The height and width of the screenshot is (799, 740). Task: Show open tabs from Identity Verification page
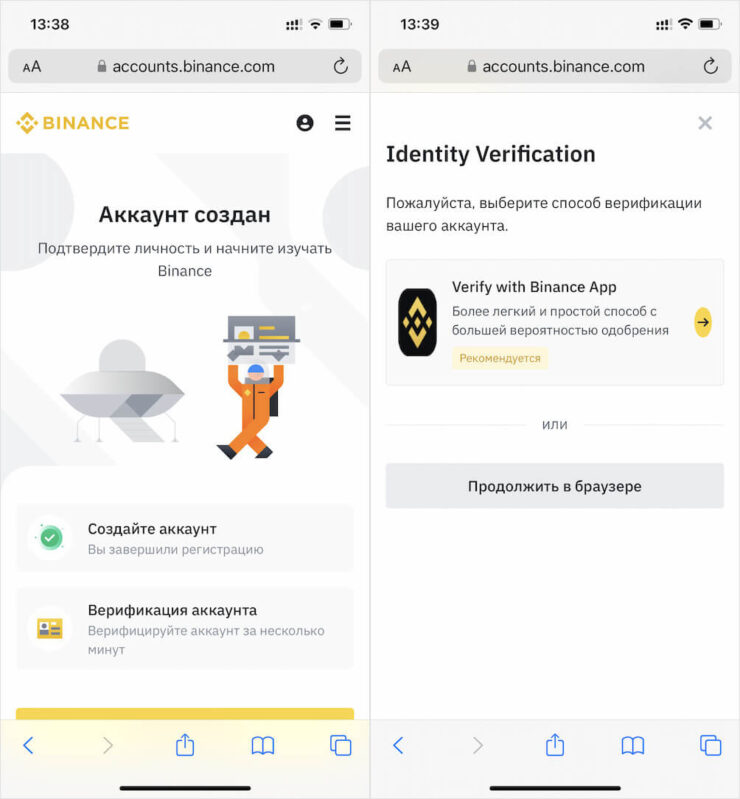711,745
